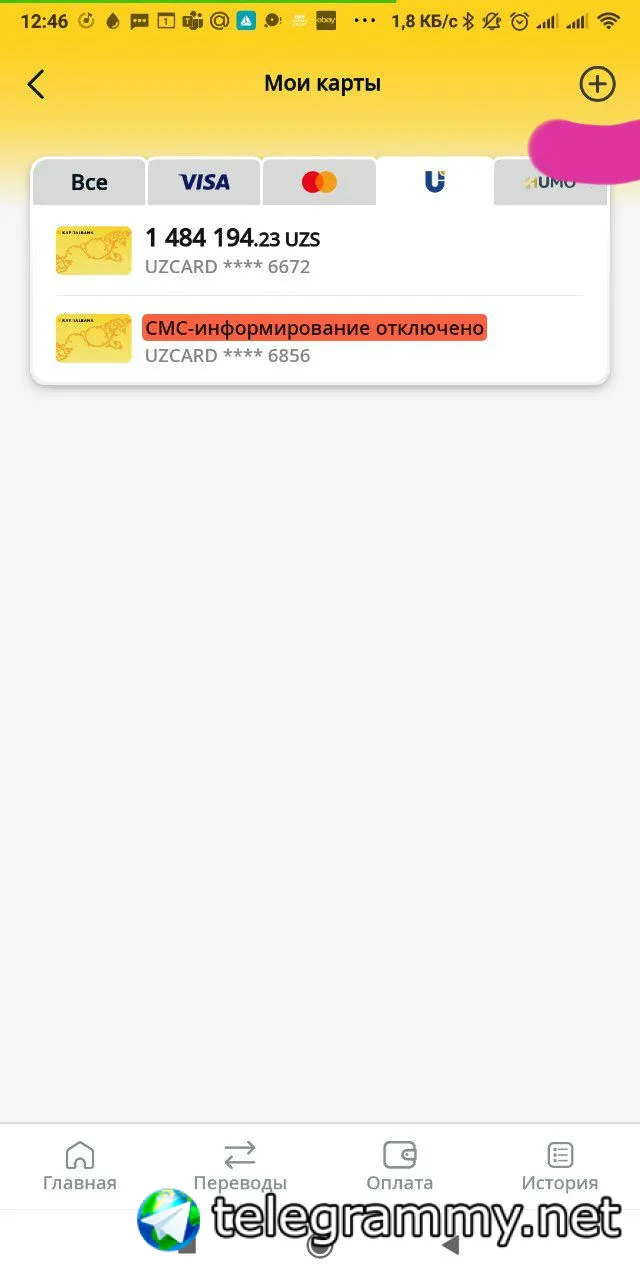The image size is (640, 1280).
Task: View transaction История
Action: coord(560,1167)
